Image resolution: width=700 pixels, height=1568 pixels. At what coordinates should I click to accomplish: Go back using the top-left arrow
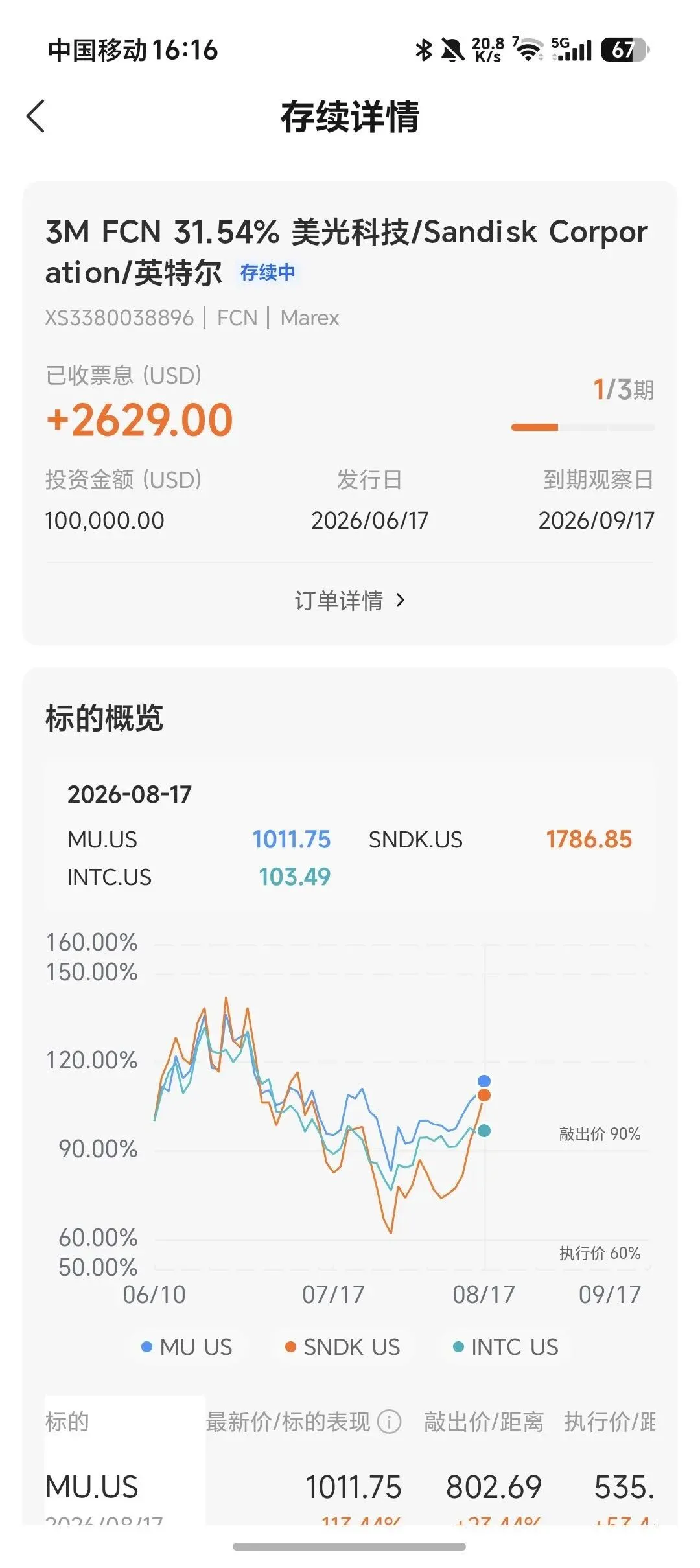pyautogui.click(x=36, y=116)
